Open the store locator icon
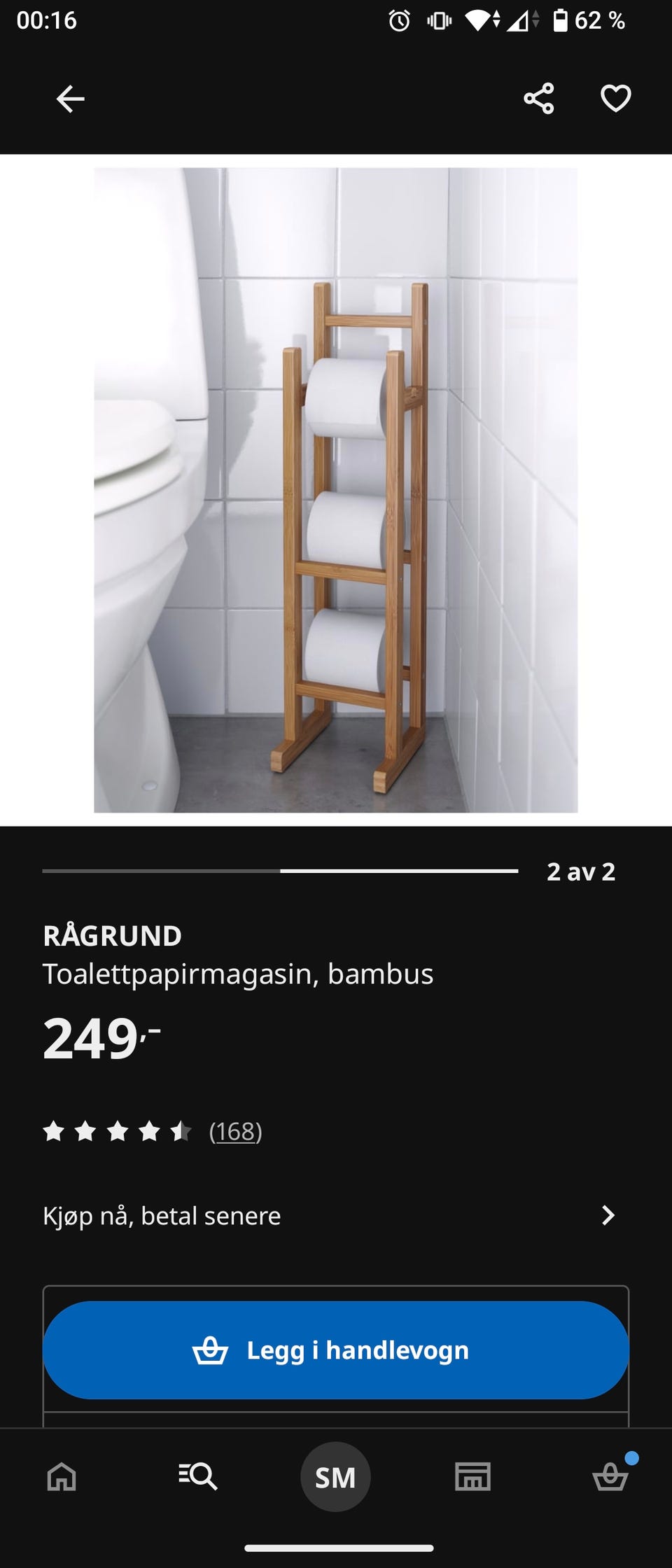The width and height of the screenshot is (672, 1568). coord(472,1478)
